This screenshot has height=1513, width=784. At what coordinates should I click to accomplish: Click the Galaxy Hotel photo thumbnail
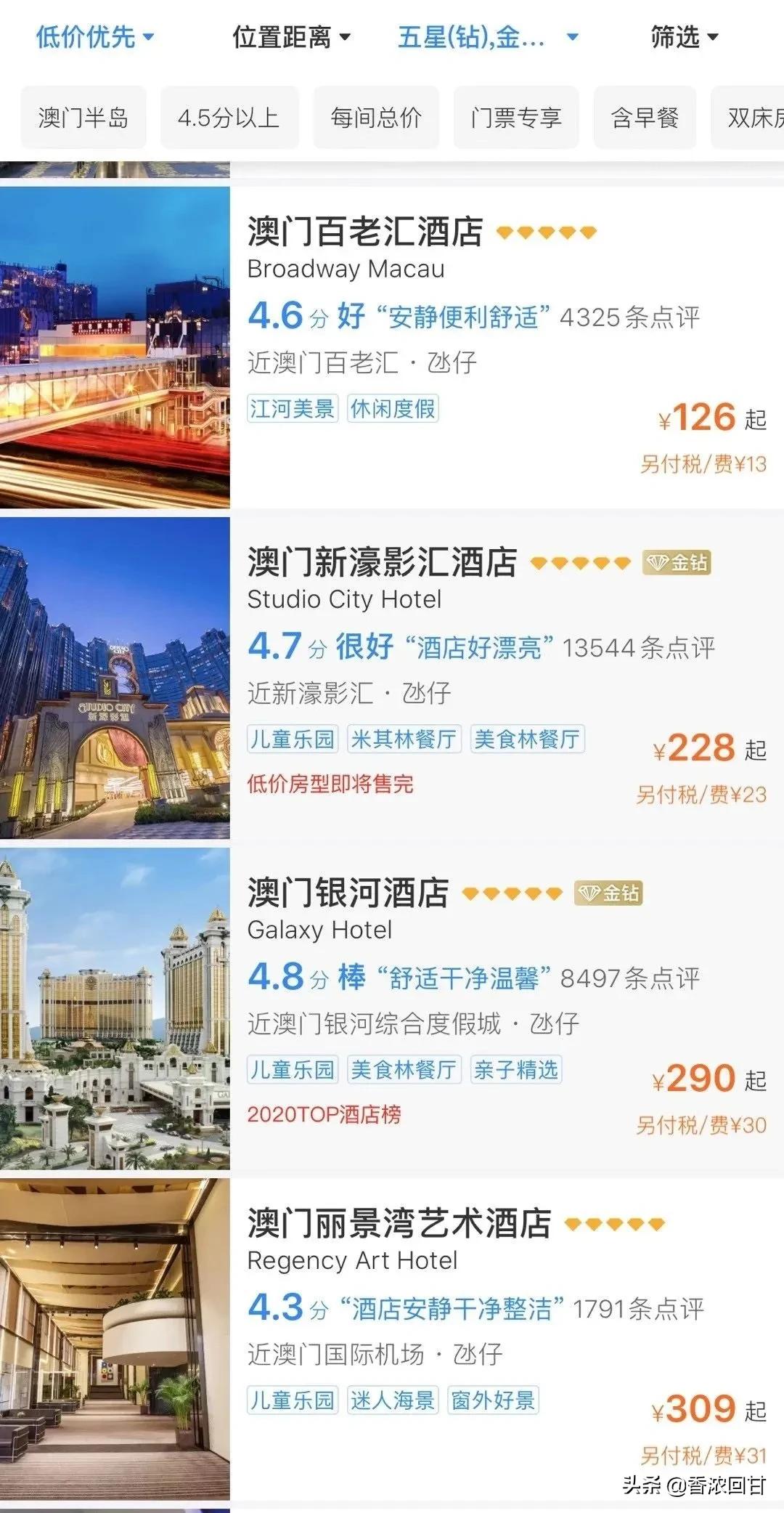pyautogui.click(x=114, y=1010)
